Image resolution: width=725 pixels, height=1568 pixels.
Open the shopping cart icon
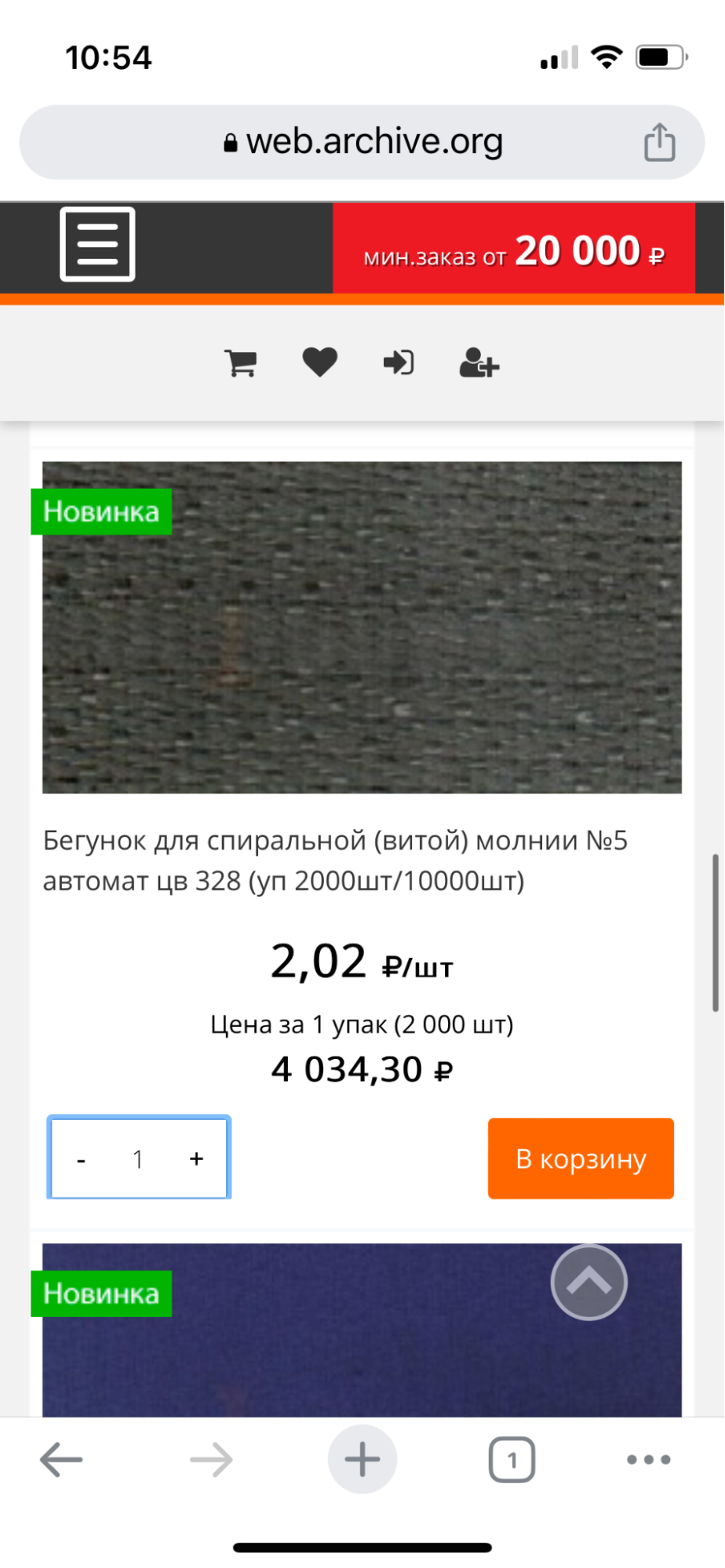click(x=241, y=363)
